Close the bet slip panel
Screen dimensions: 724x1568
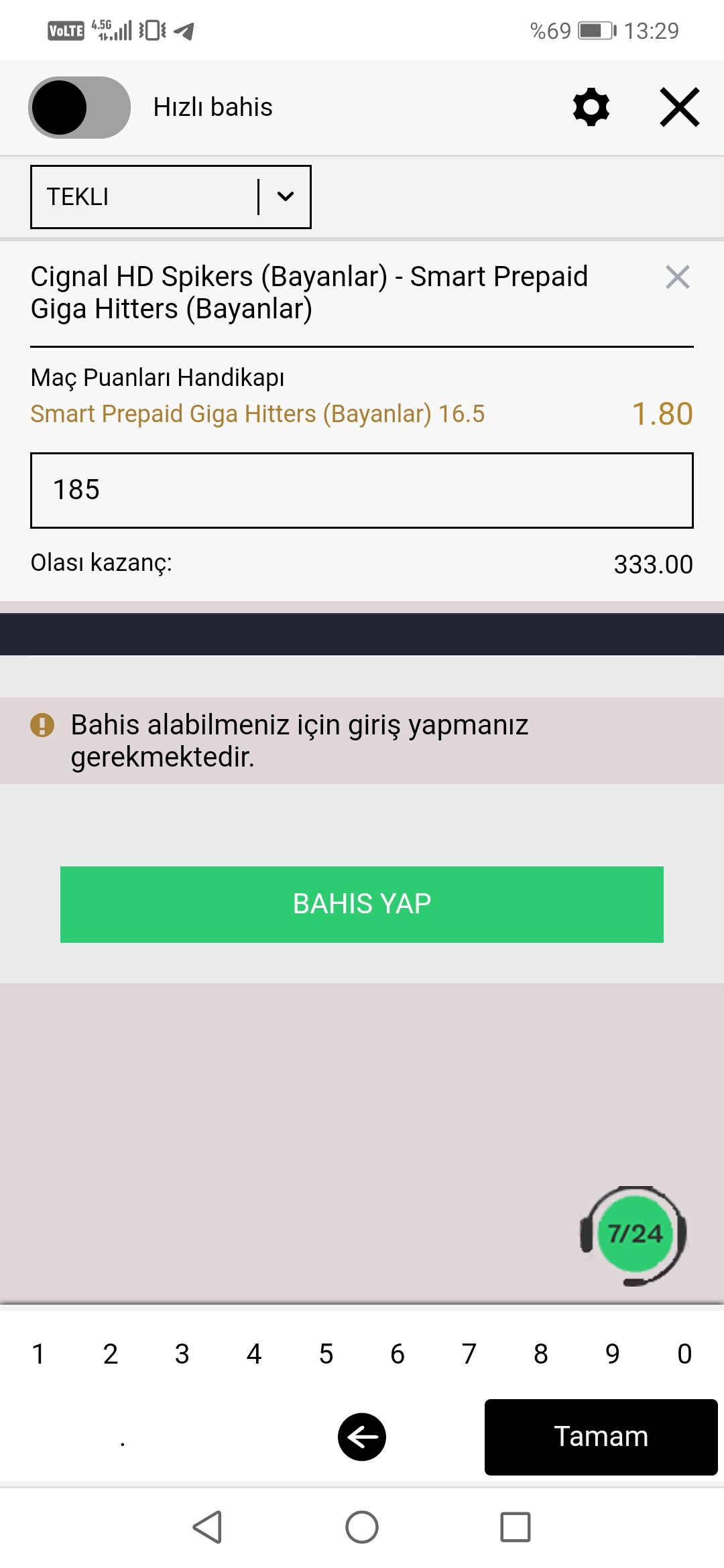(x=680, y=107)
